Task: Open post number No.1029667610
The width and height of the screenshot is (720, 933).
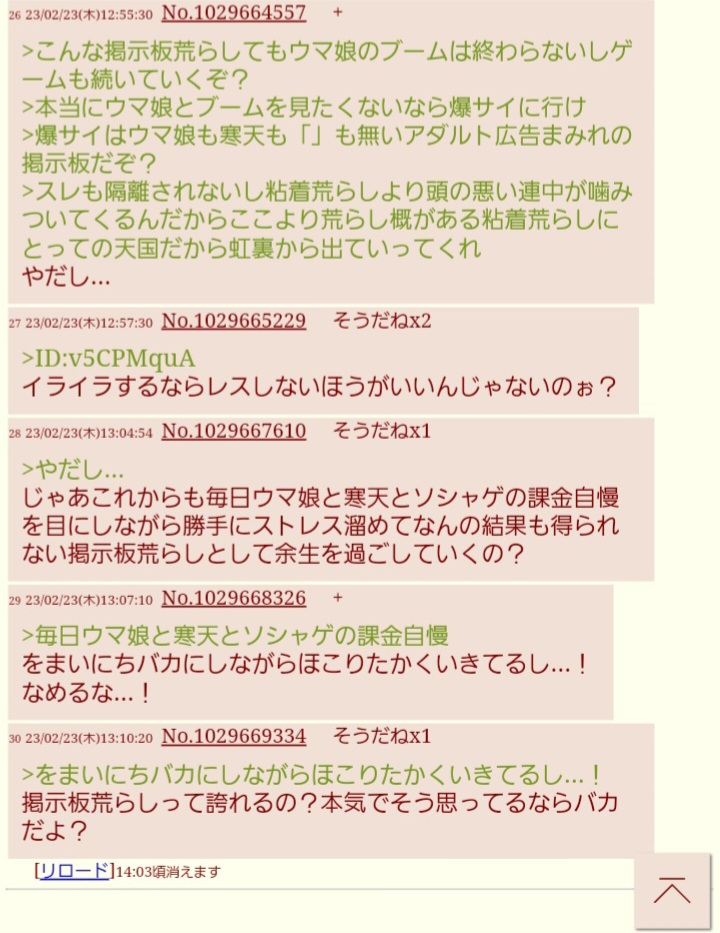Action: tap(234, 431)
